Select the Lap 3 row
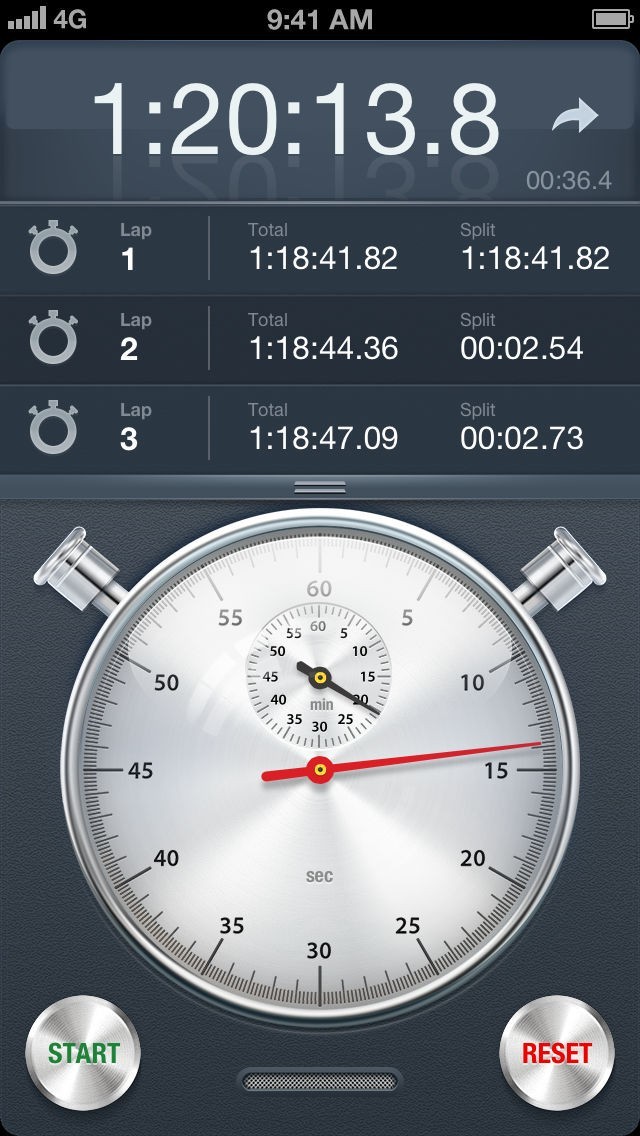 click(320, 428)
